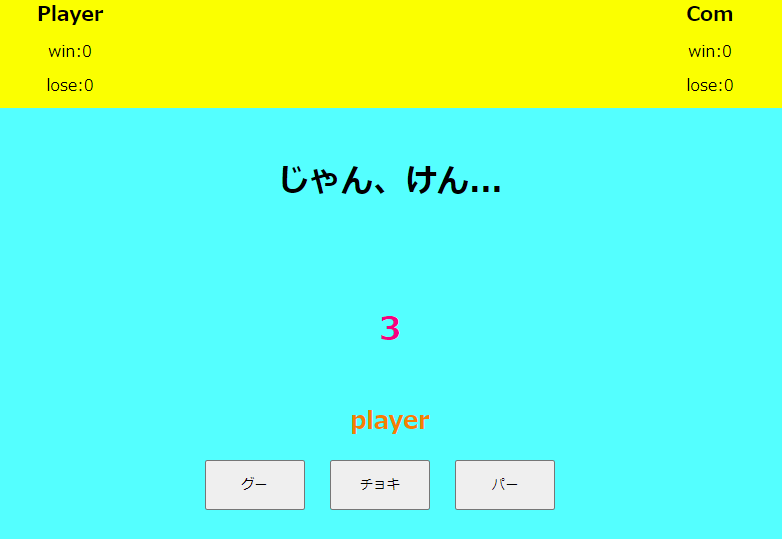Select the チョキ (scissors) button

point(380,485)
